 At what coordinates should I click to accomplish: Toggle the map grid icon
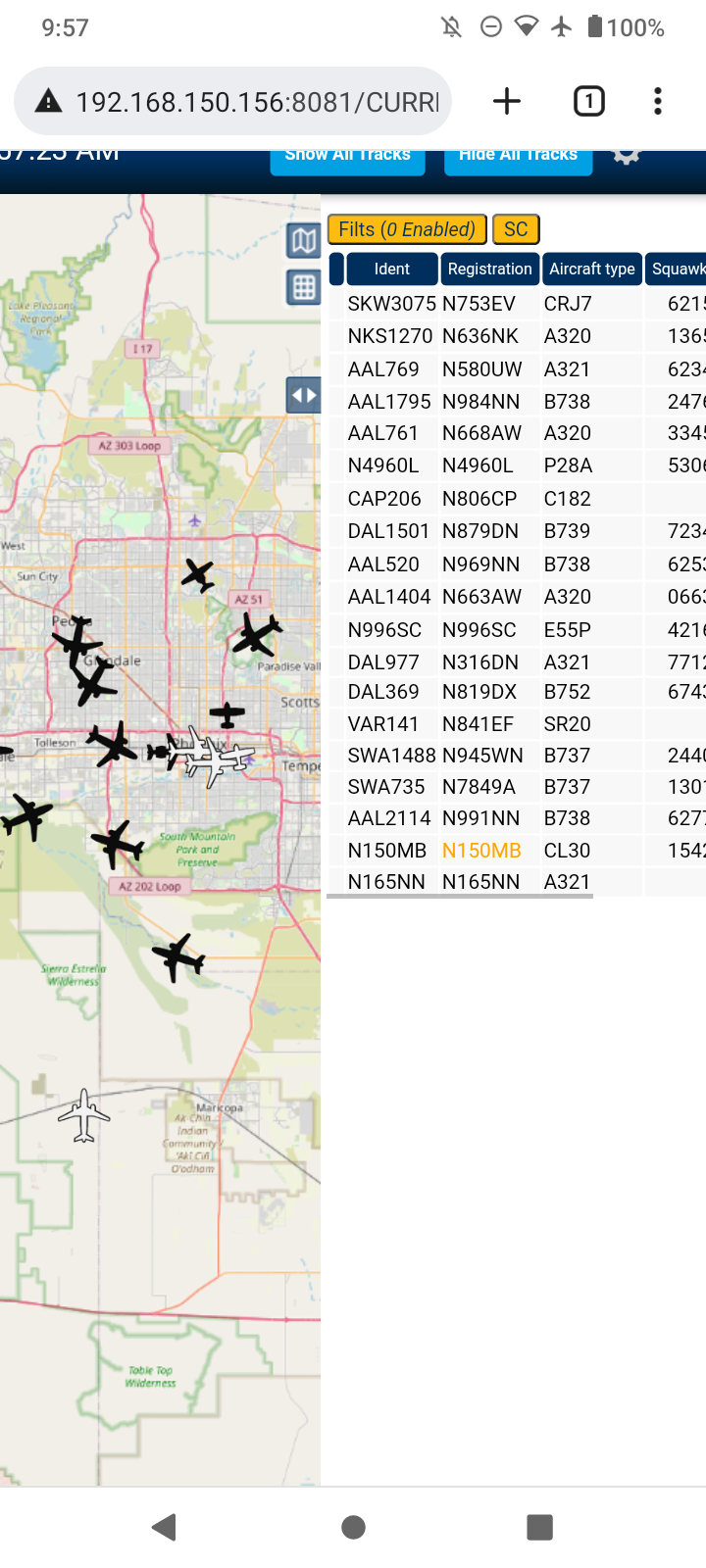point(304,287)
